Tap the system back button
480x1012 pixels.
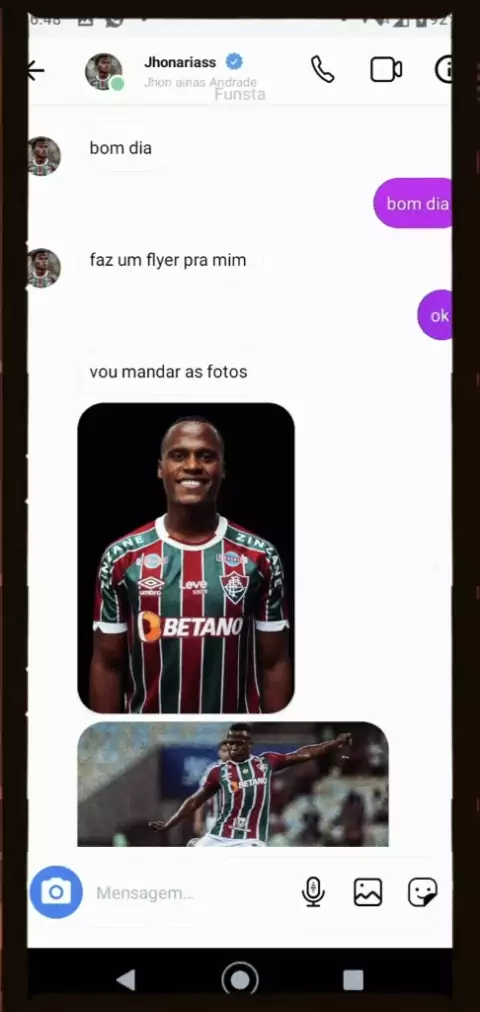pyautogui.click(x=126, y=980)
